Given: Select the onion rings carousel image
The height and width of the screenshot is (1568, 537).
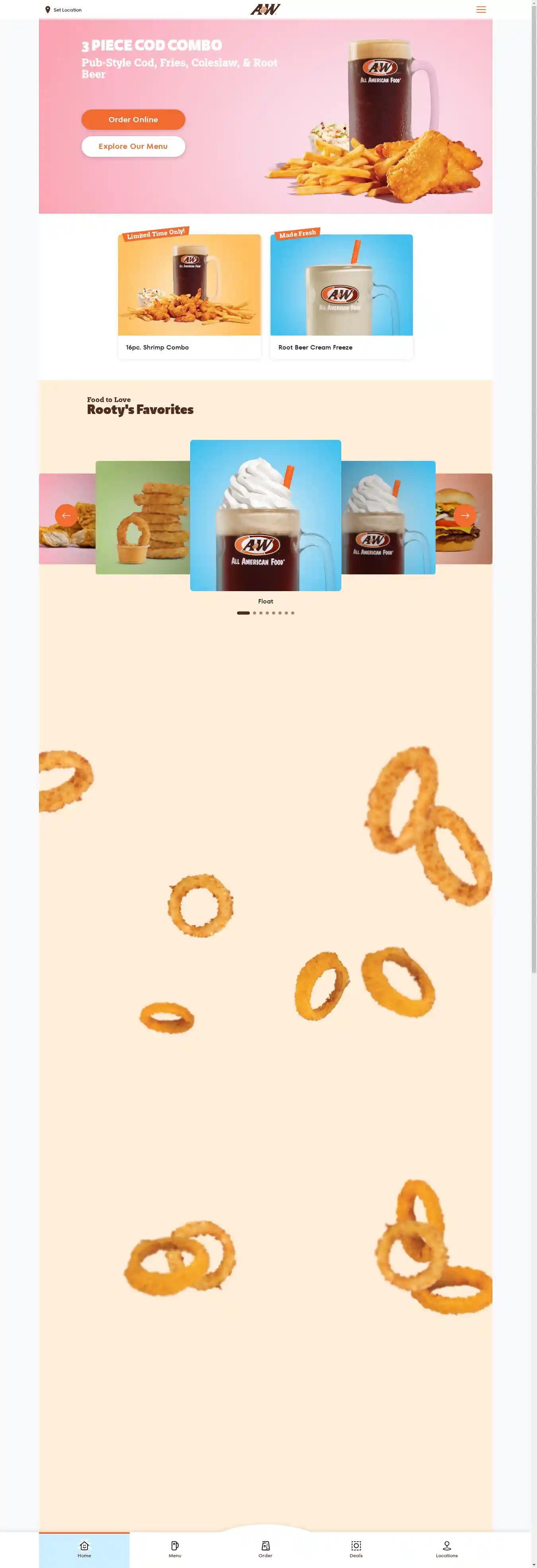Looking at the screenshot, I should tap(142, 517).
